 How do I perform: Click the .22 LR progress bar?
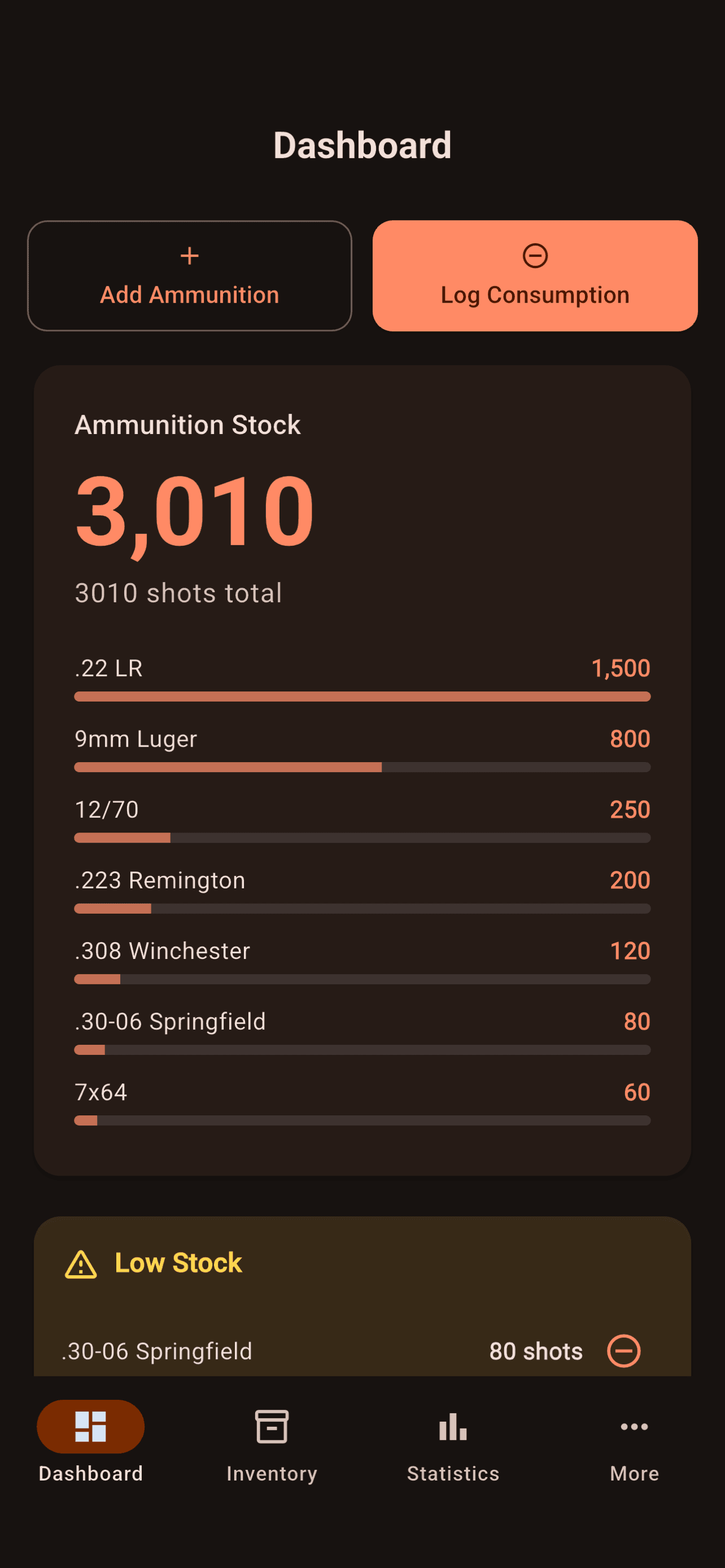tap(362, 696)
